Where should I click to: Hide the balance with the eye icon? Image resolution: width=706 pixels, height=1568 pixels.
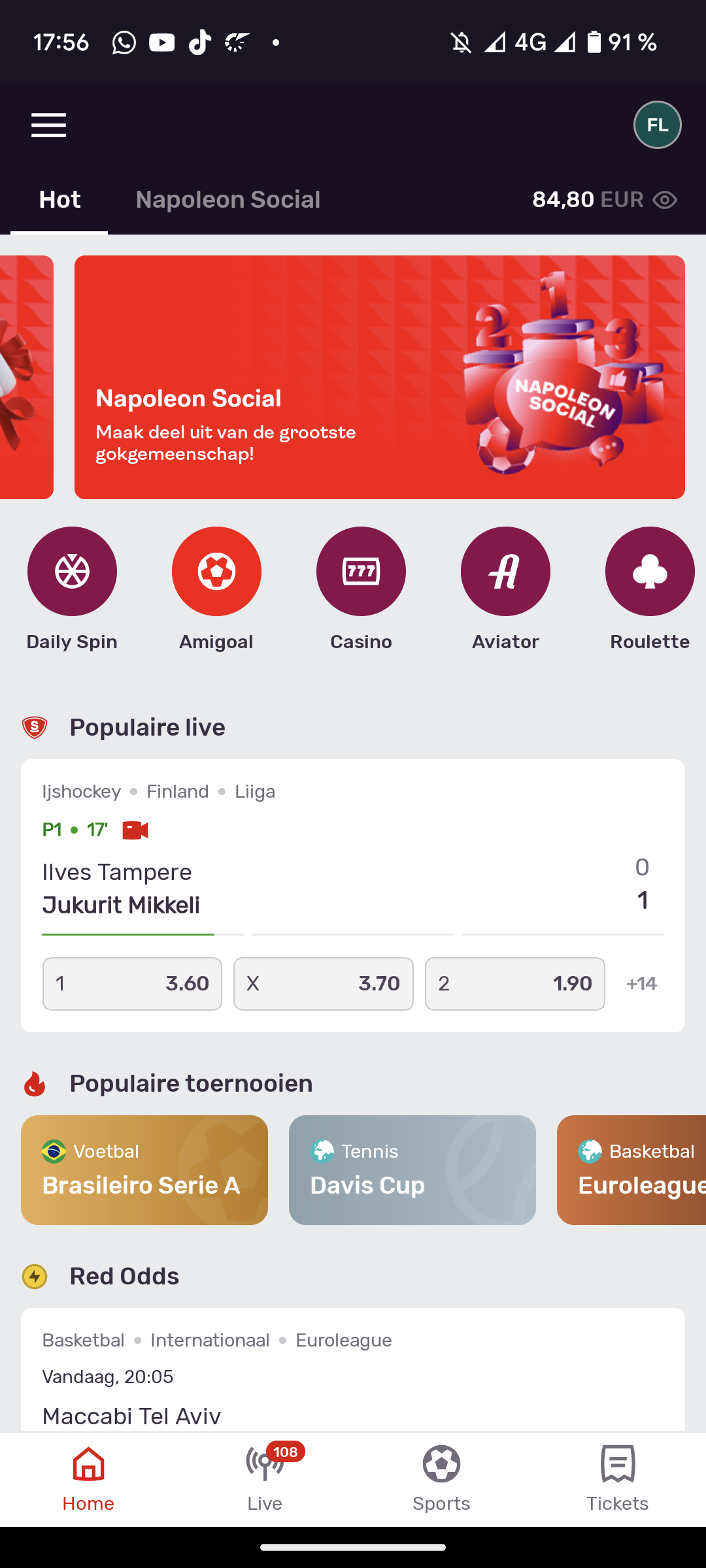665,200
